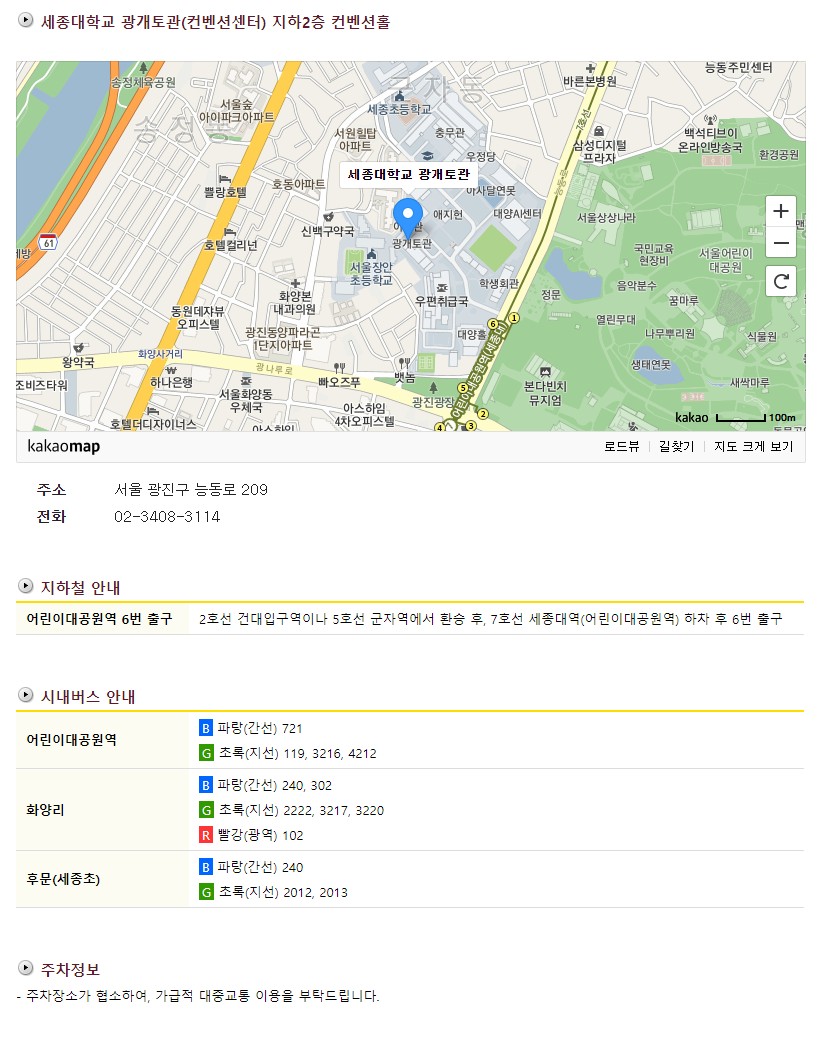Zoom out on the map
This screenshot has height=1041, width=840.
[781, 243]
